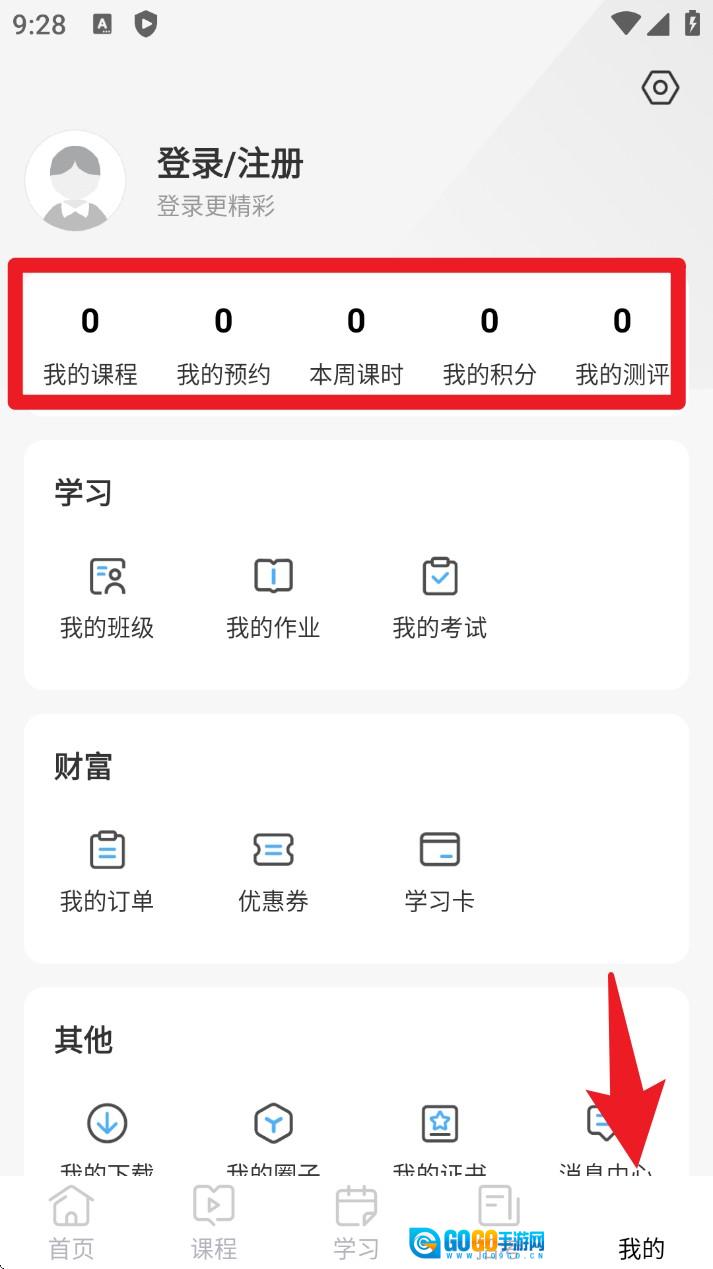View 本周课时

coord(356,345)
